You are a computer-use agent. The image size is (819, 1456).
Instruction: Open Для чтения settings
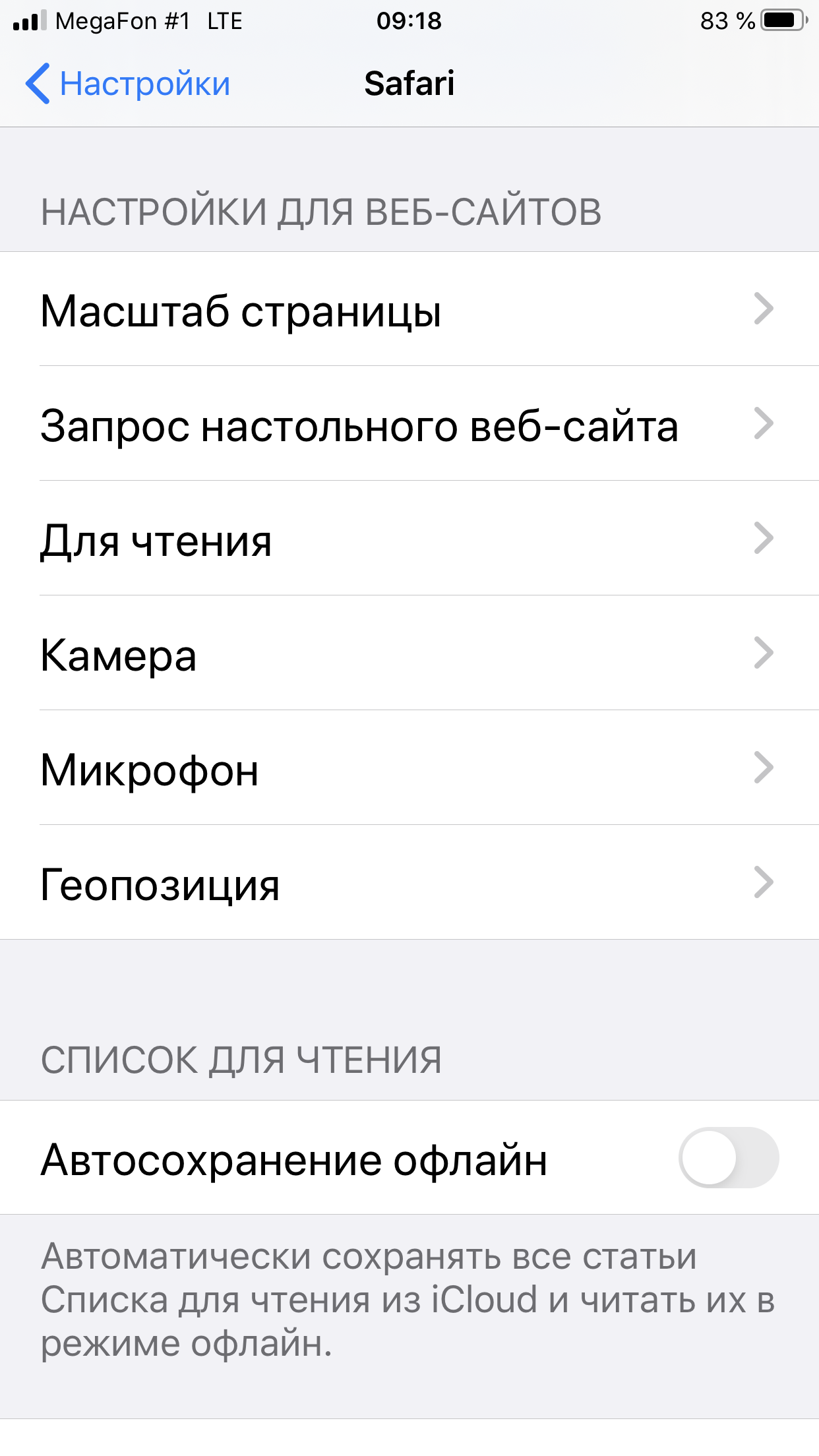[x=409, y=539]
